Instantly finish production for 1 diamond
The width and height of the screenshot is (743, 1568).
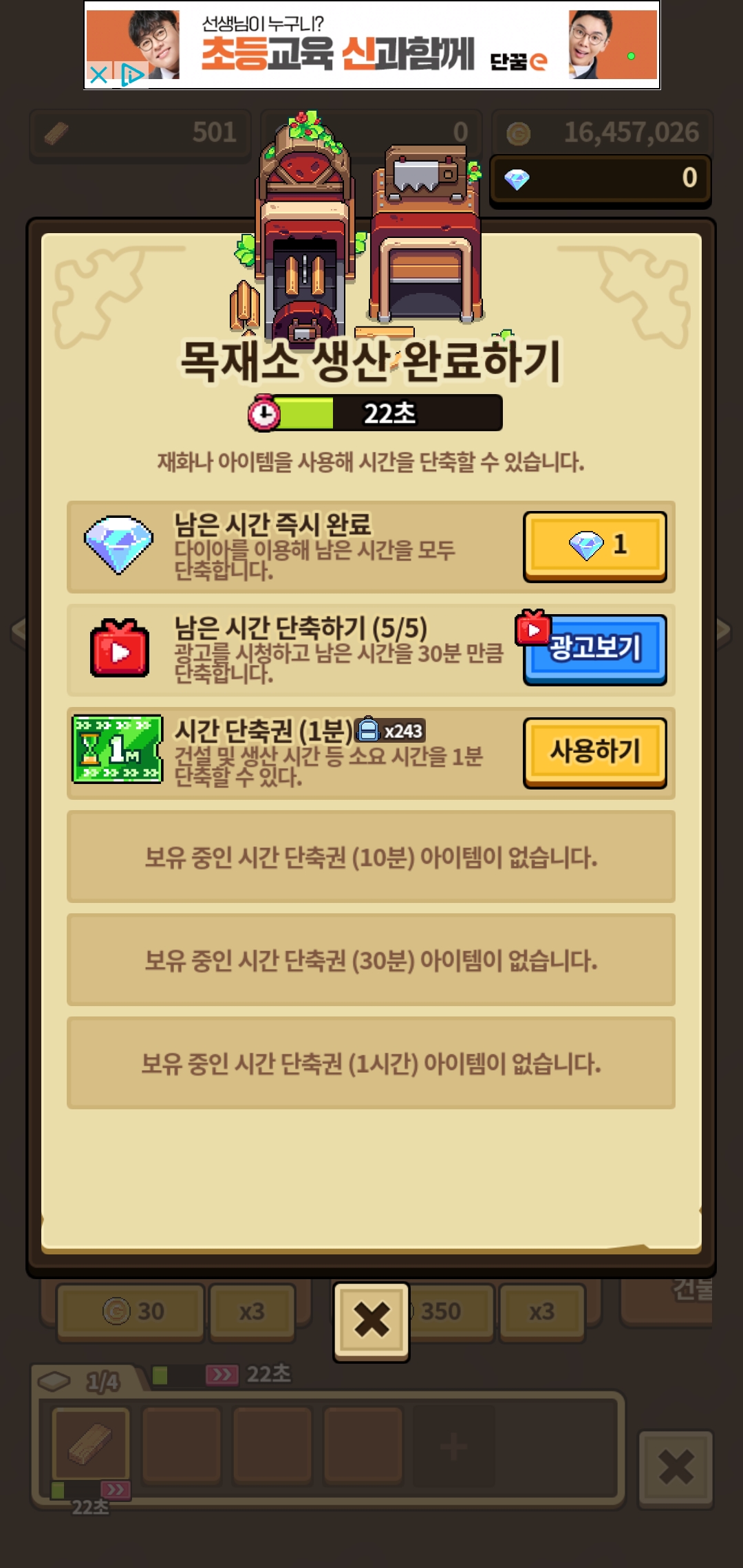pos(594,545)
